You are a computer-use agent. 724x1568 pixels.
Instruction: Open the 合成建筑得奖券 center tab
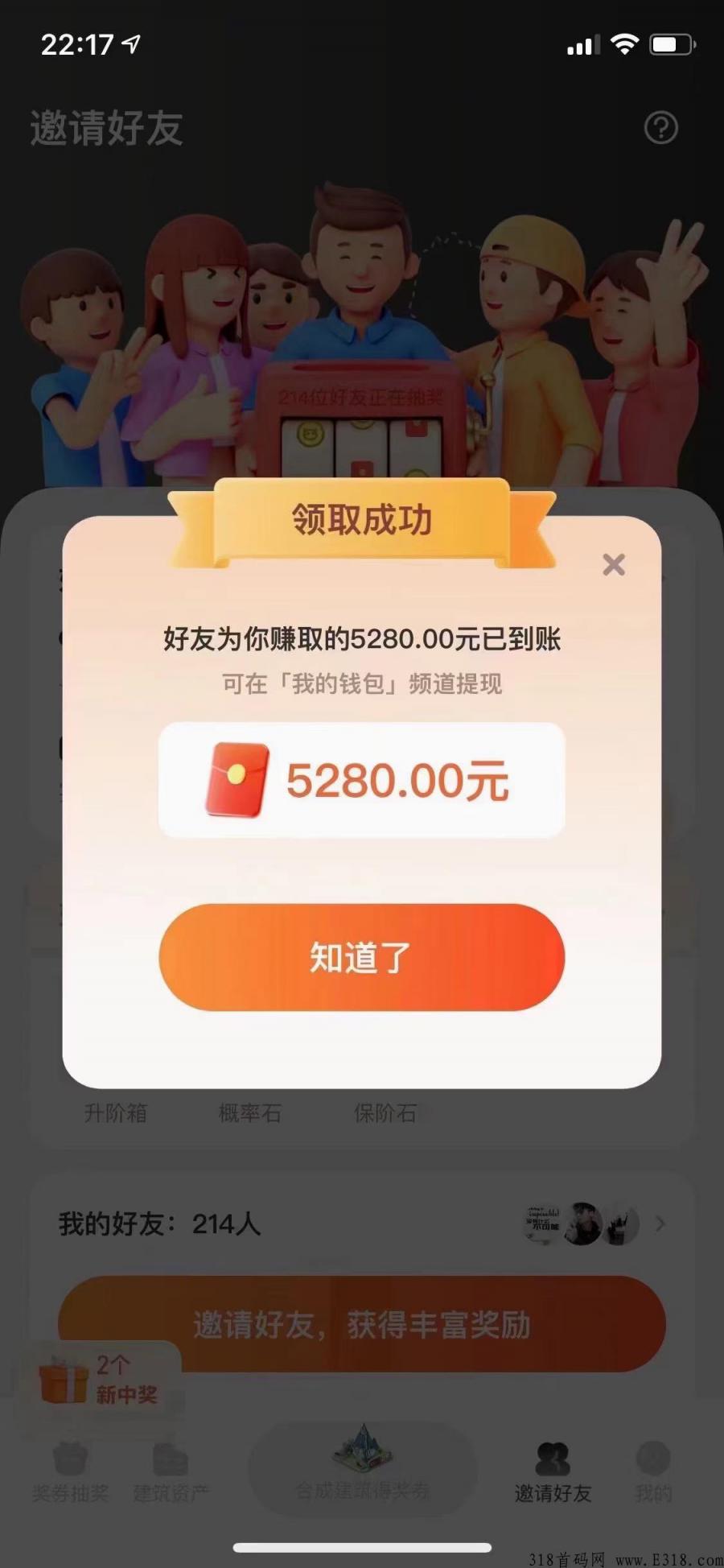click(x=362, y=1465)
